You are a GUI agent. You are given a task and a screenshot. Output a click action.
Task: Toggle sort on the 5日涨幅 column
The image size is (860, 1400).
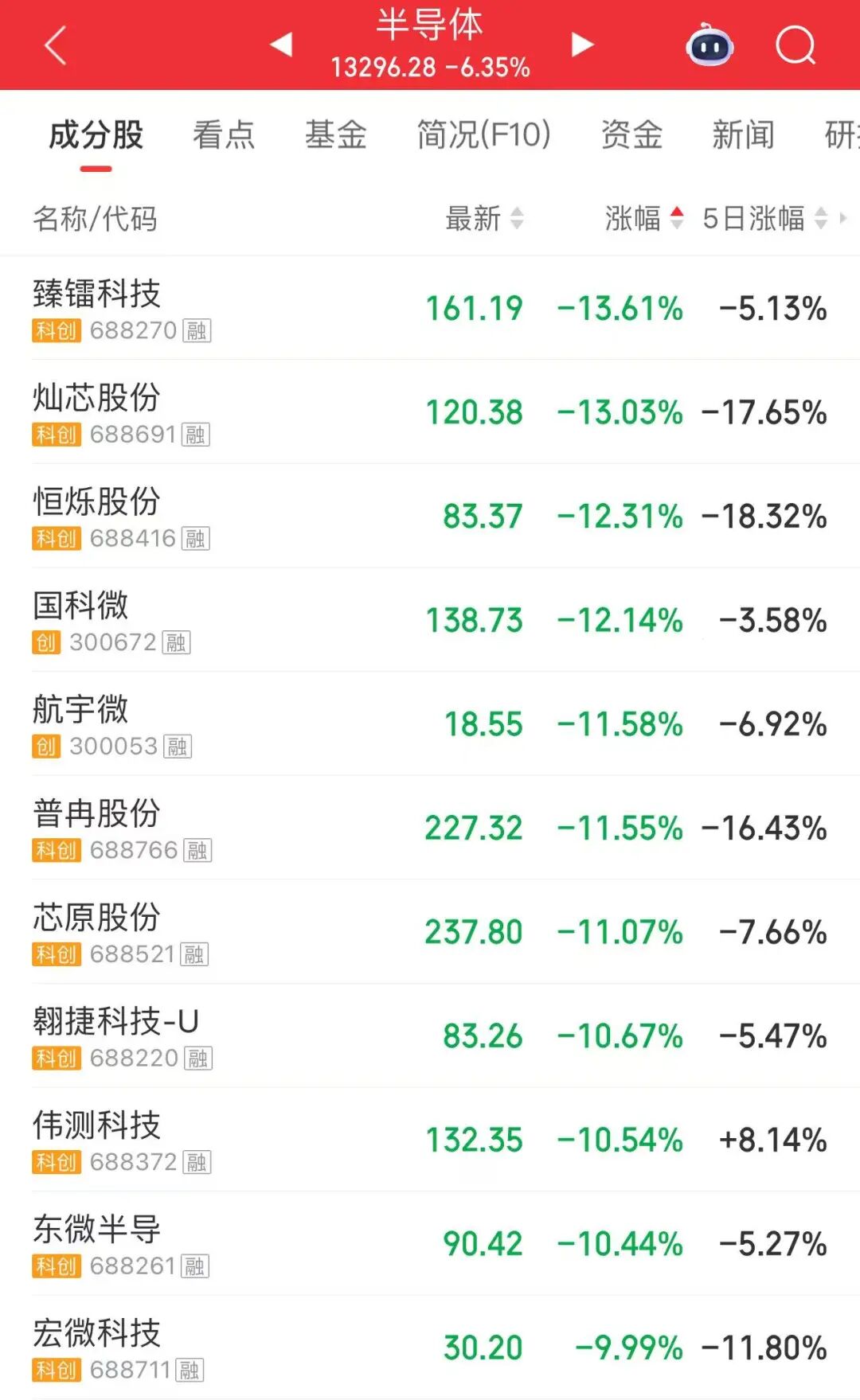pyautogui.click(x=754, y=217)
